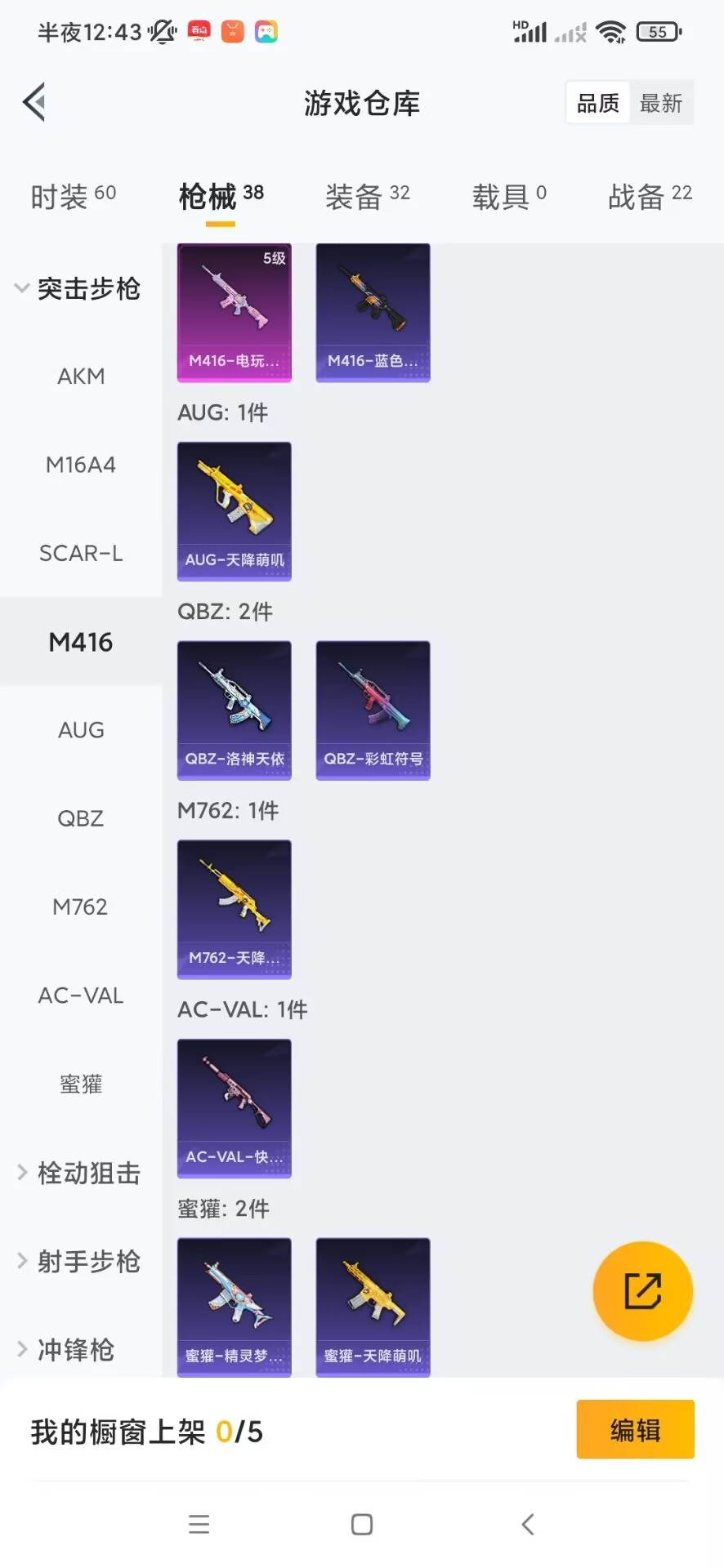Open the M416-电玩 level 5 skin

point(235,313)
